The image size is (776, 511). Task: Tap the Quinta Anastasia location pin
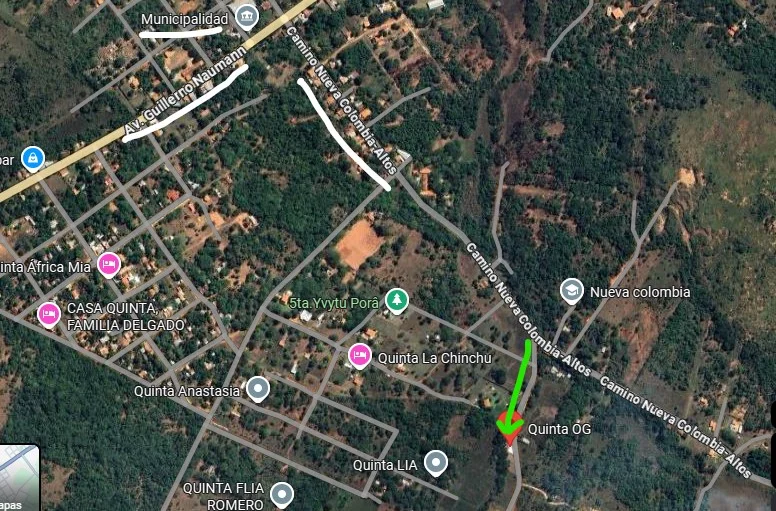(x=258, y=389)
